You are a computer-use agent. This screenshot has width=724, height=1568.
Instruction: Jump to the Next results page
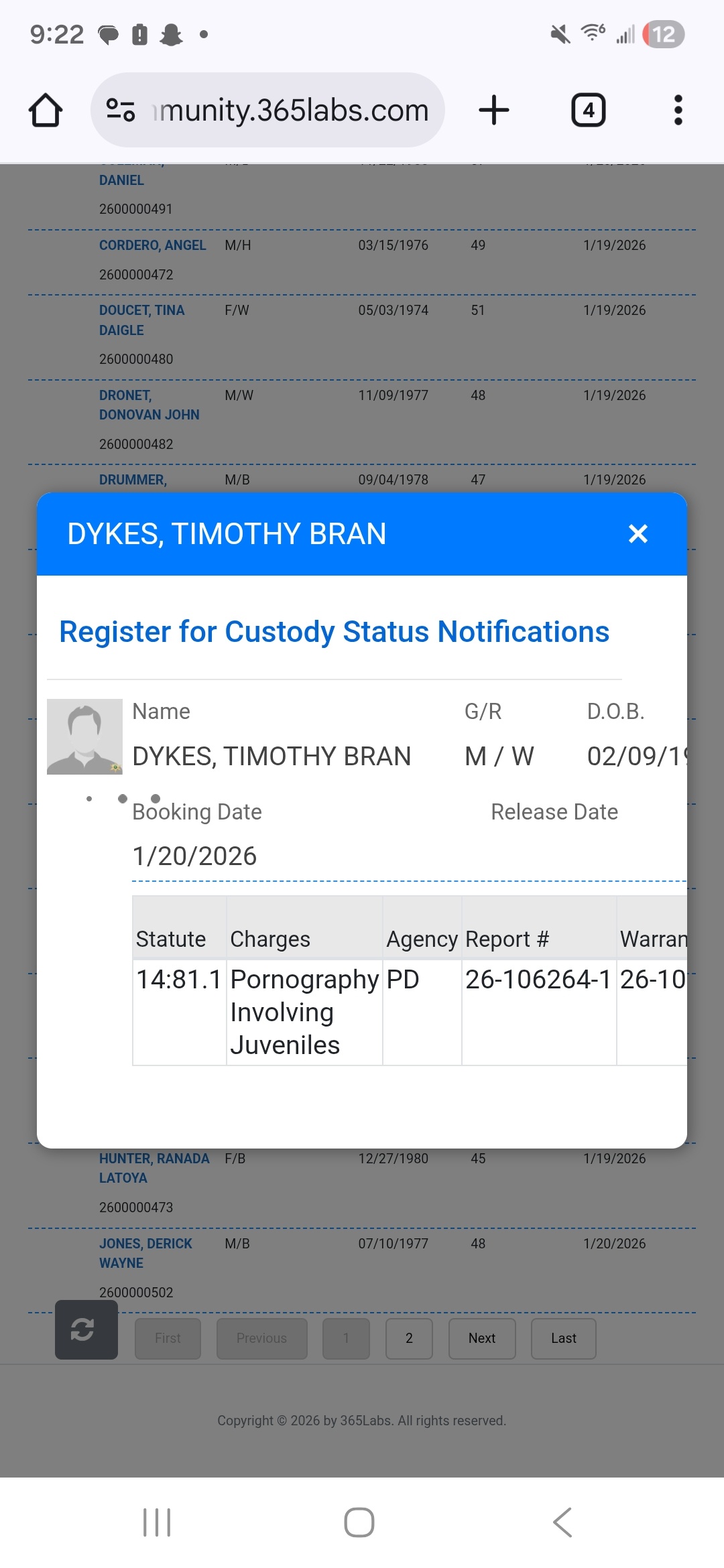point(482,1338)
